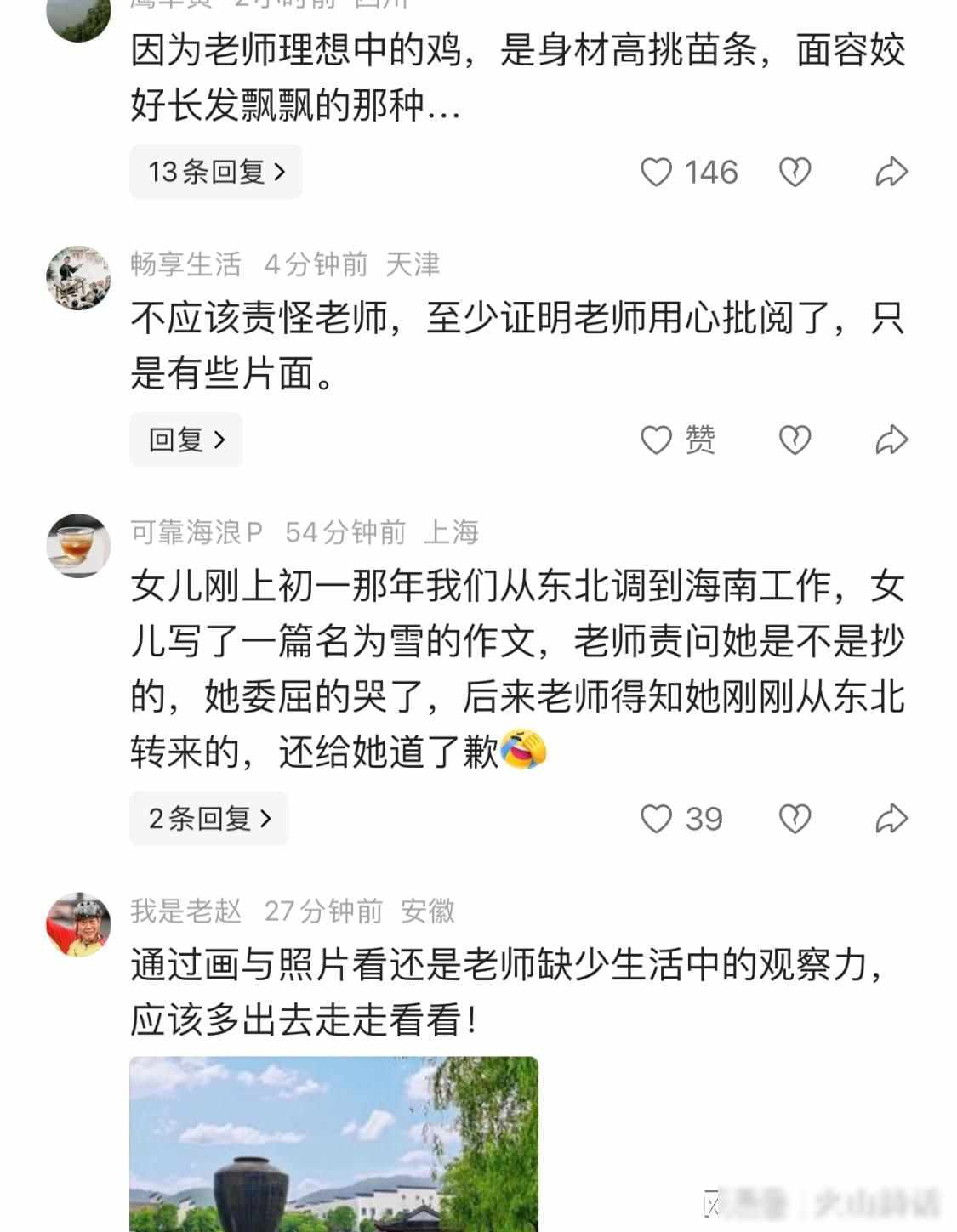Open the username 可靠海浪P
The image size is (957, 1232).
click(197, 532)
